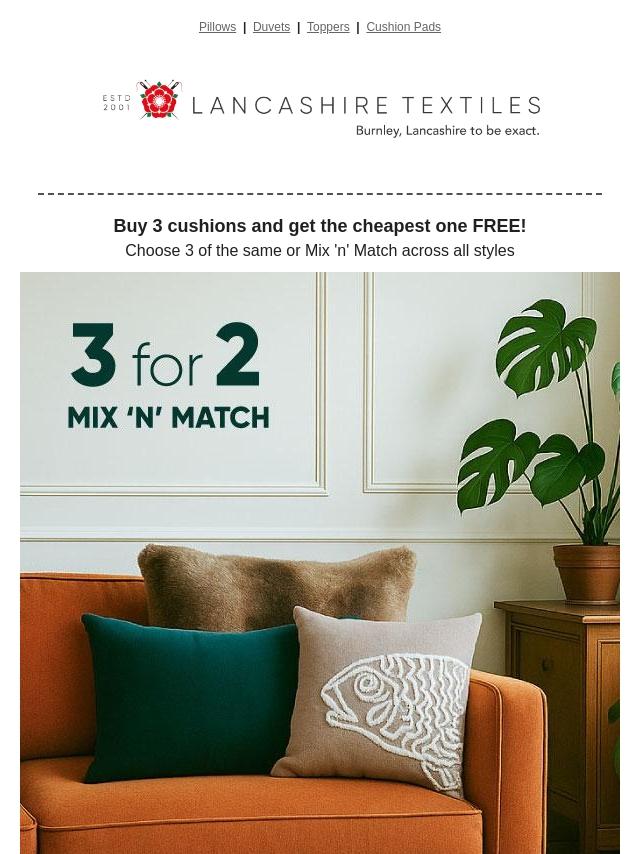Select the Toppers link

(328, 27)
